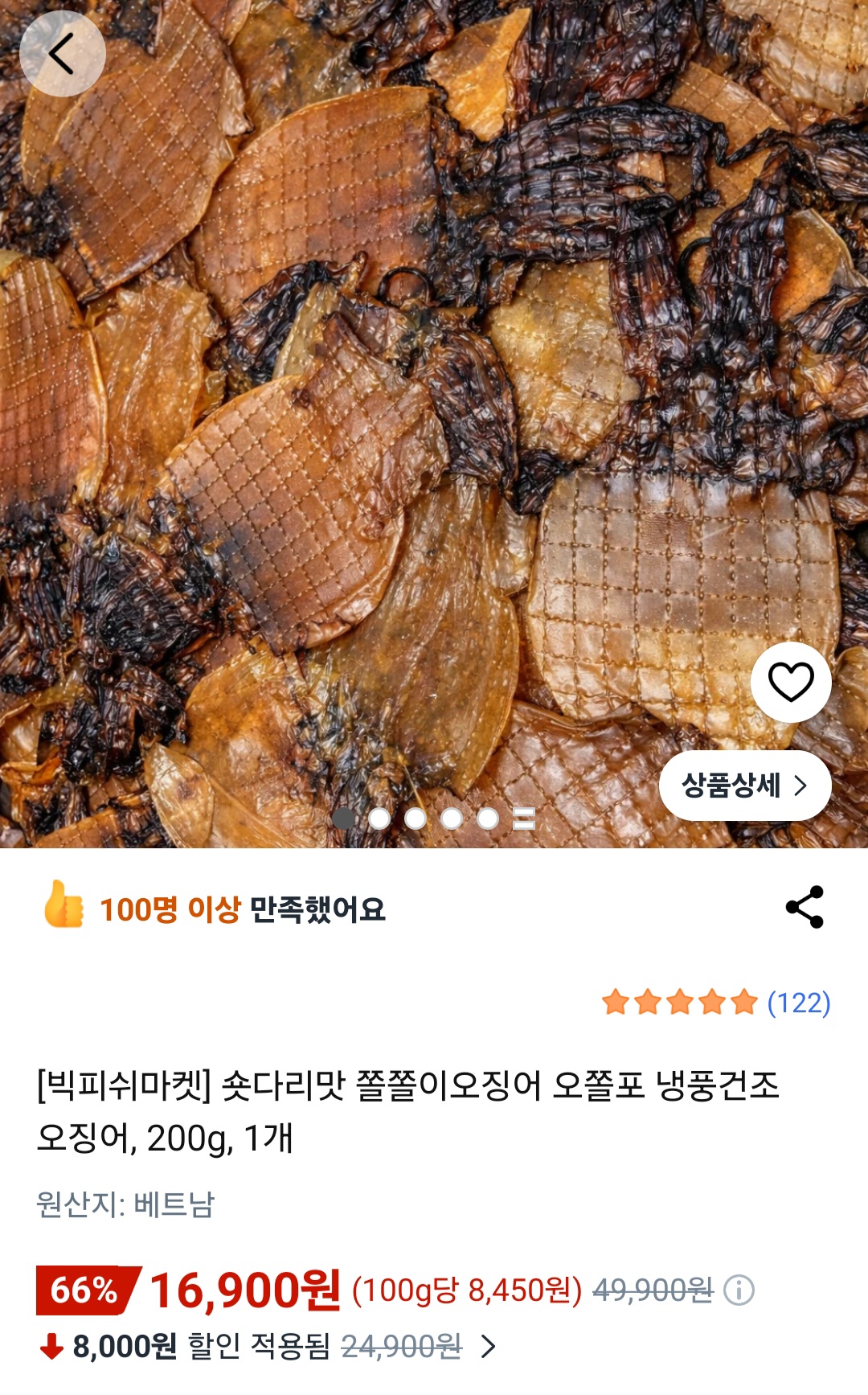Open reviews via the (122) link
The width and height of the screenshot is (868, 1395).
click(x=800, y=1002)
